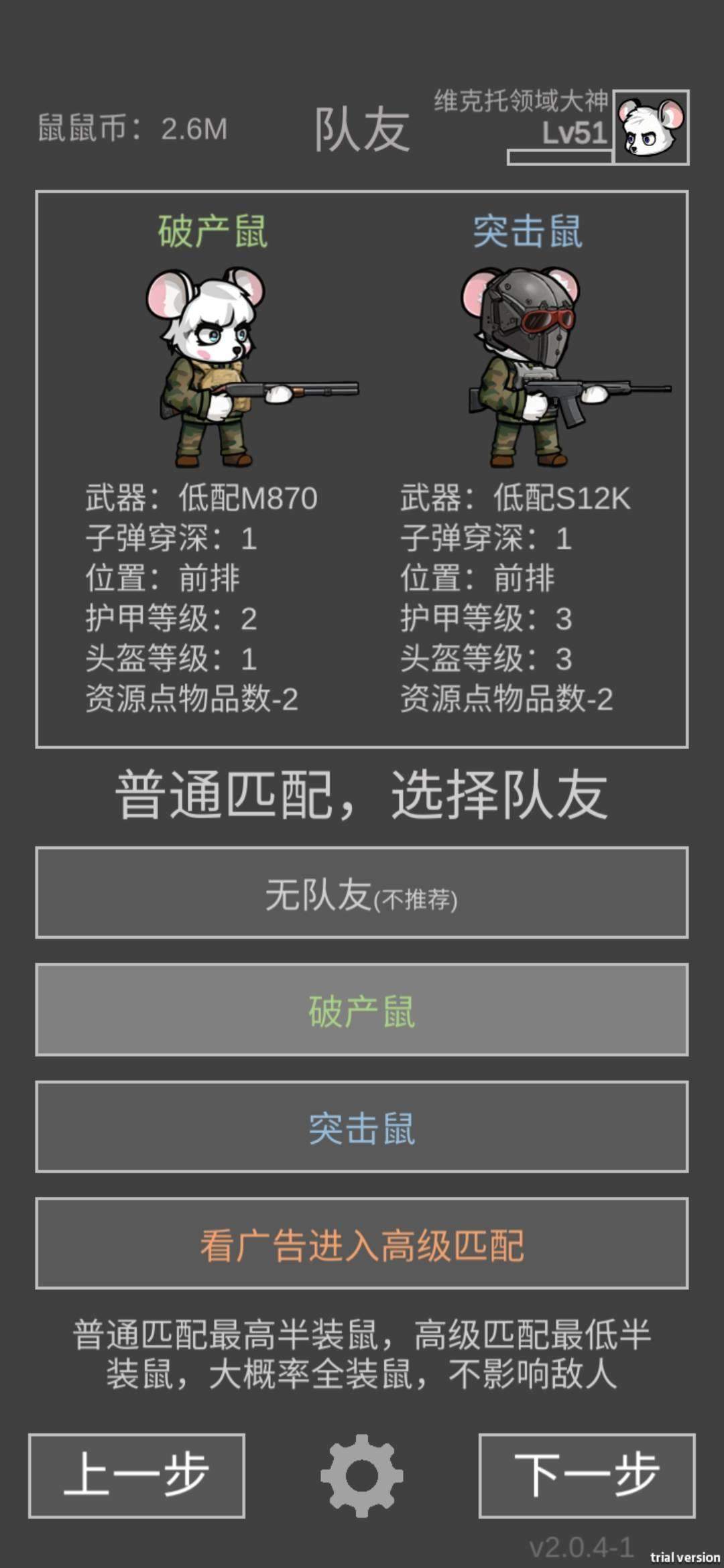724x1568 pixels.
Task: Tap the Lv51 level badge
Action: 577,137
